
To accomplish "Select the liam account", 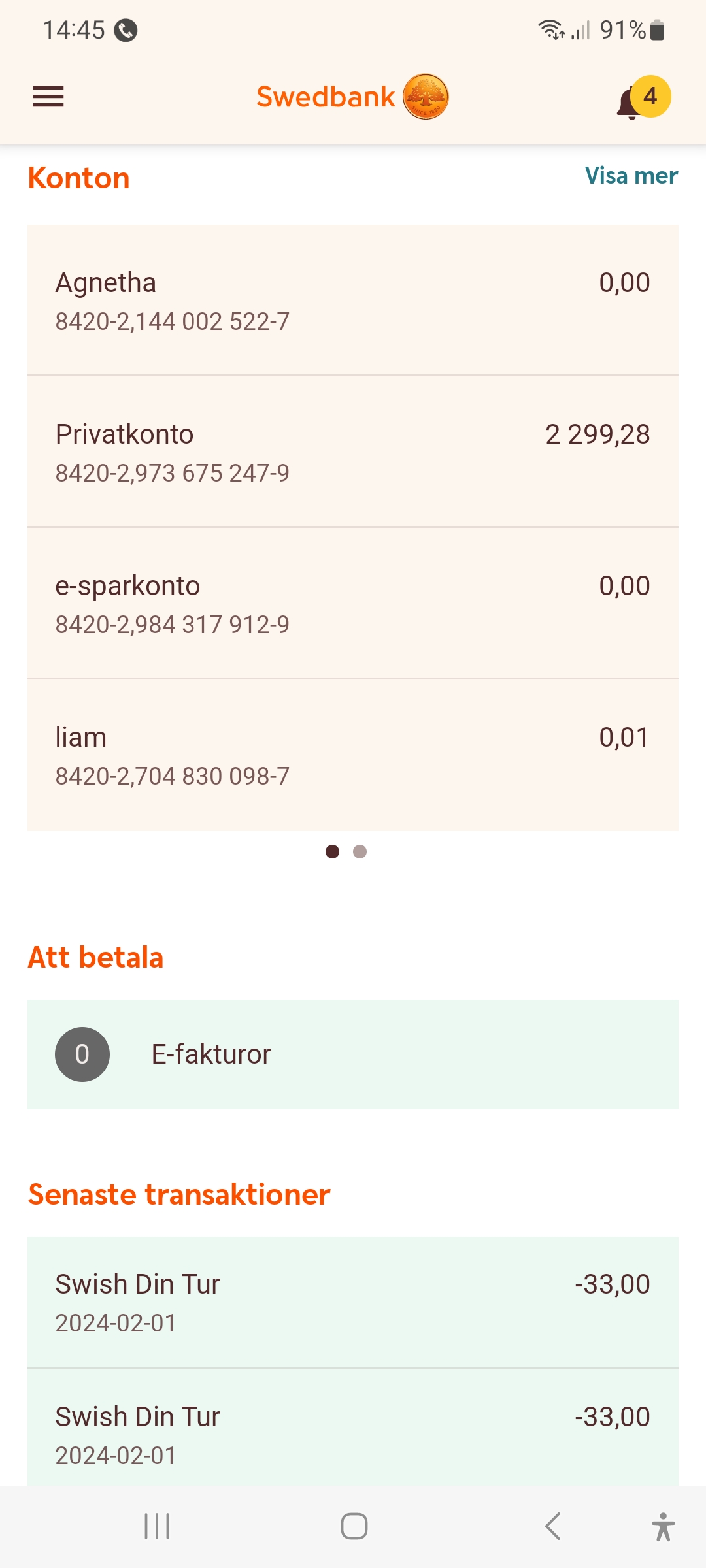I will click(x=353, y=755).
